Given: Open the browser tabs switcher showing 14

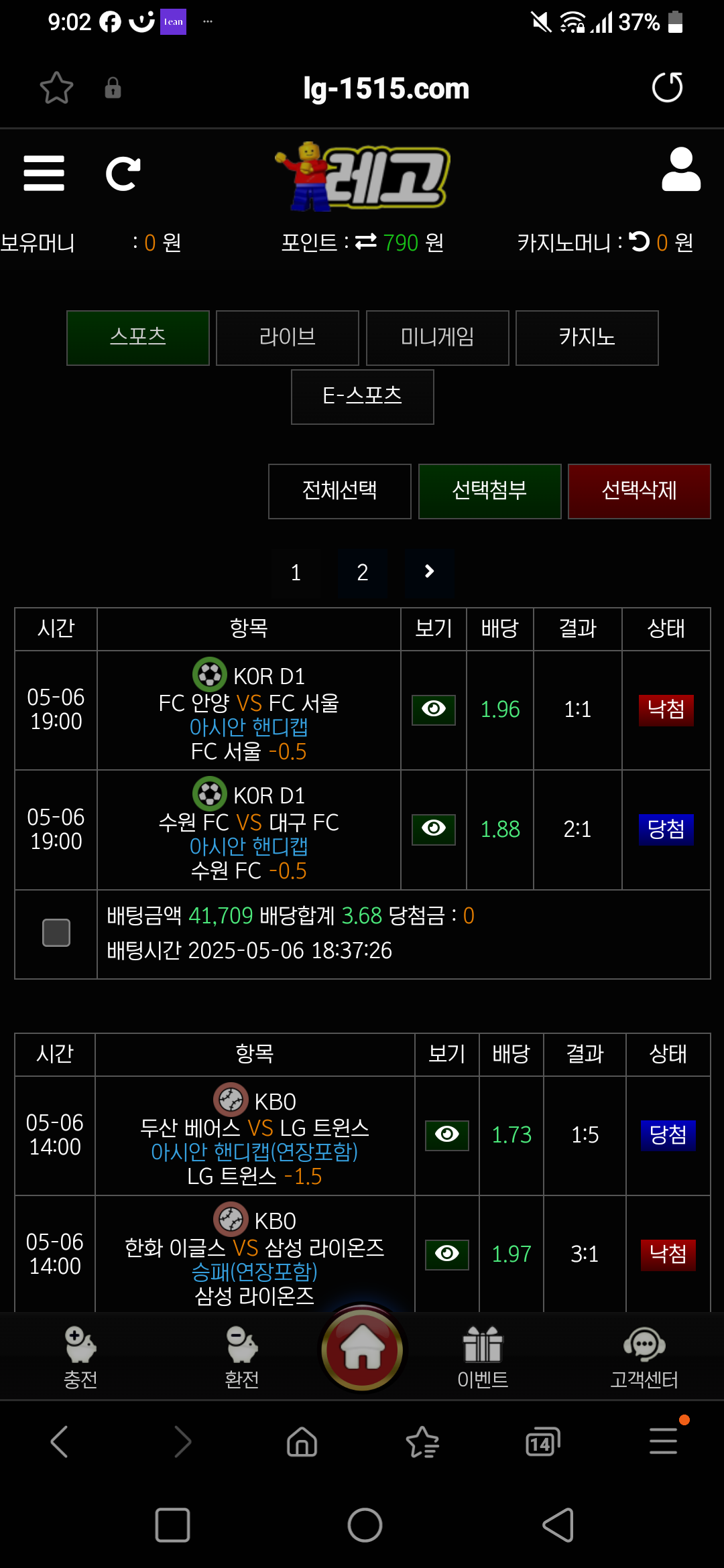Looking at the screenshot, I should (x=543, y=1442).
